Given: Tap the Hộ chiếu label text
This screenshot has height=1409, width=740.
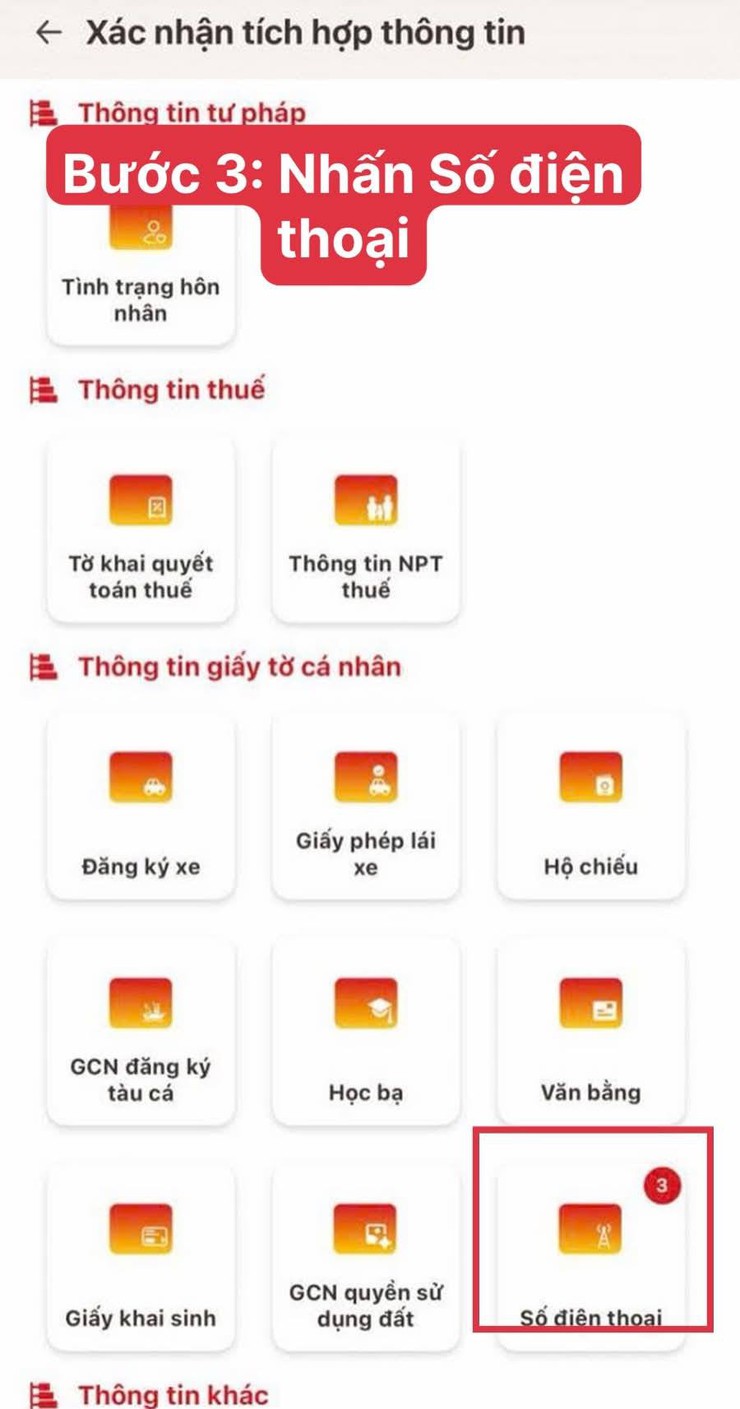Looking at the screenshot, I should (591, 866).
